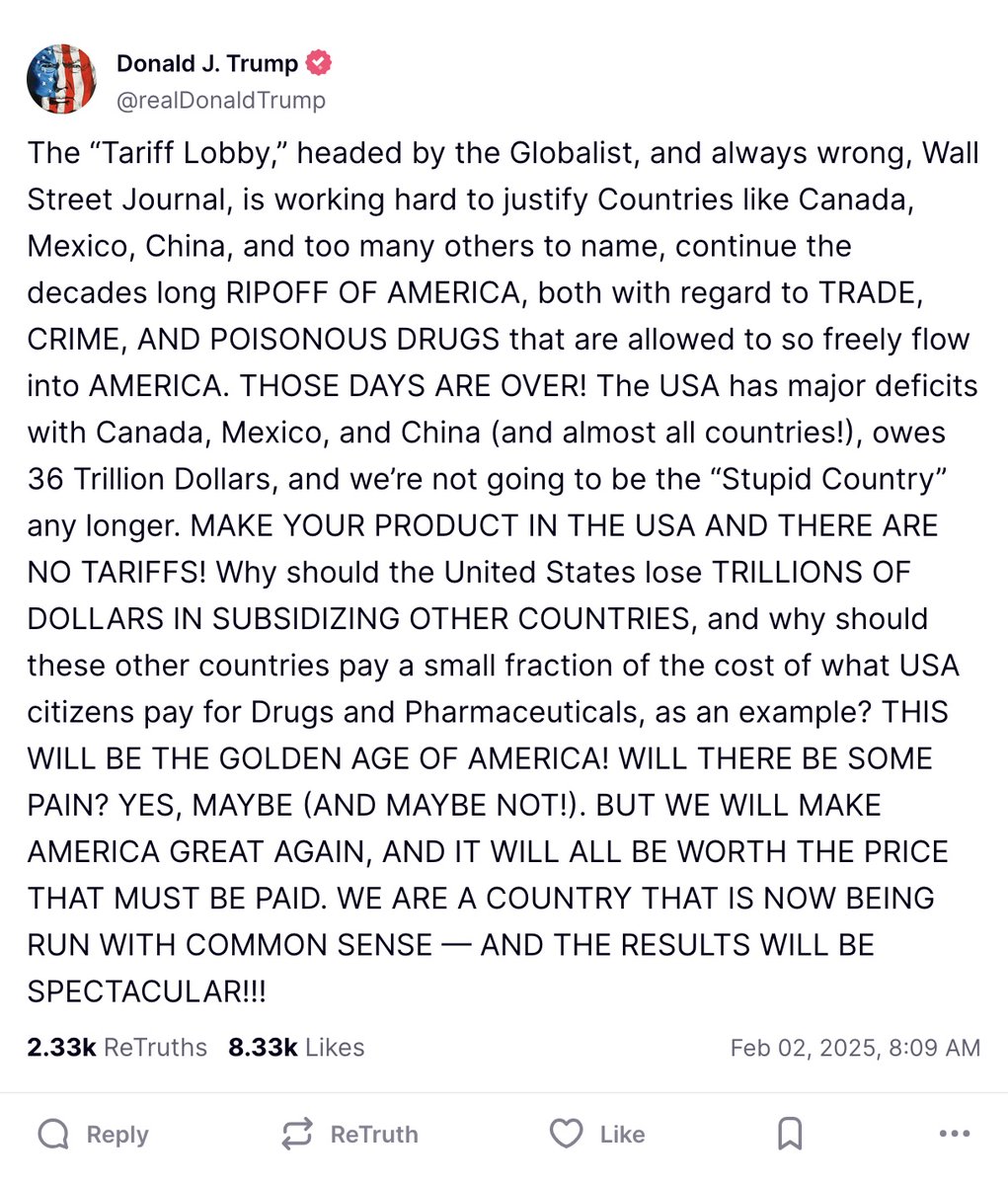The image size is (1008, 1185).
Task: View the 2.33k ReTruths list
Action: point(116,1048)
